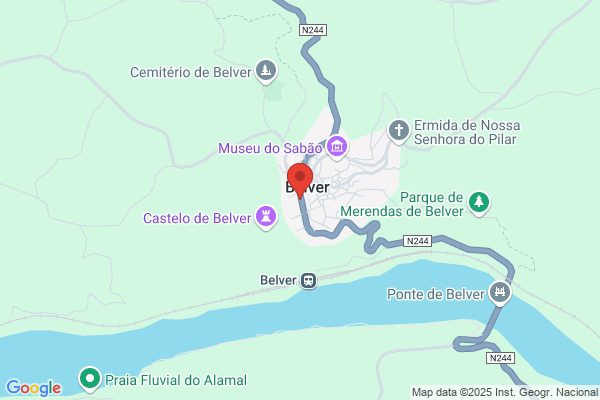Open the Ponte de Belver marker
Image resolution: width=600 pixels, height=400 pixels.
coord(500,293)
